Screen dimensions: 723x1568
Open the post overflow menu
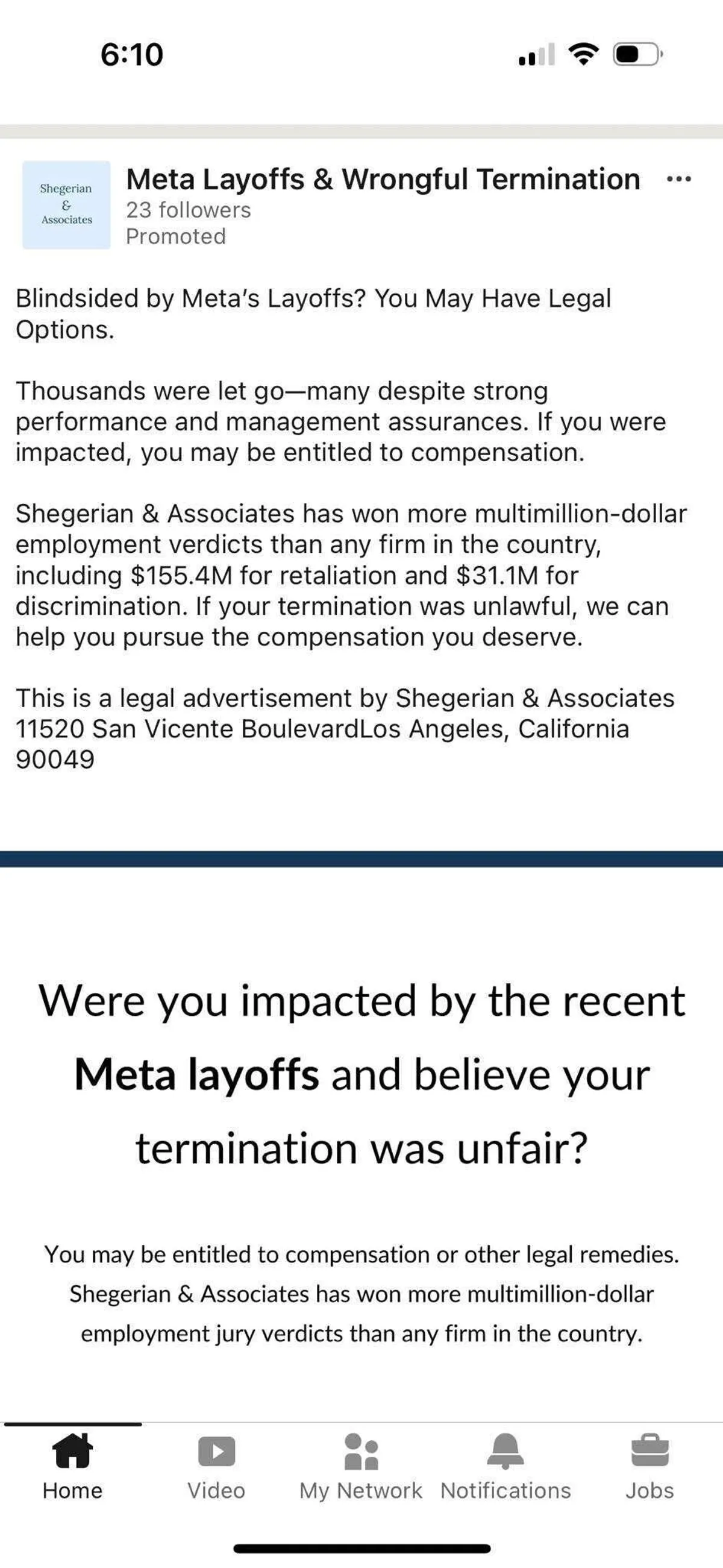tap(678, 180)
